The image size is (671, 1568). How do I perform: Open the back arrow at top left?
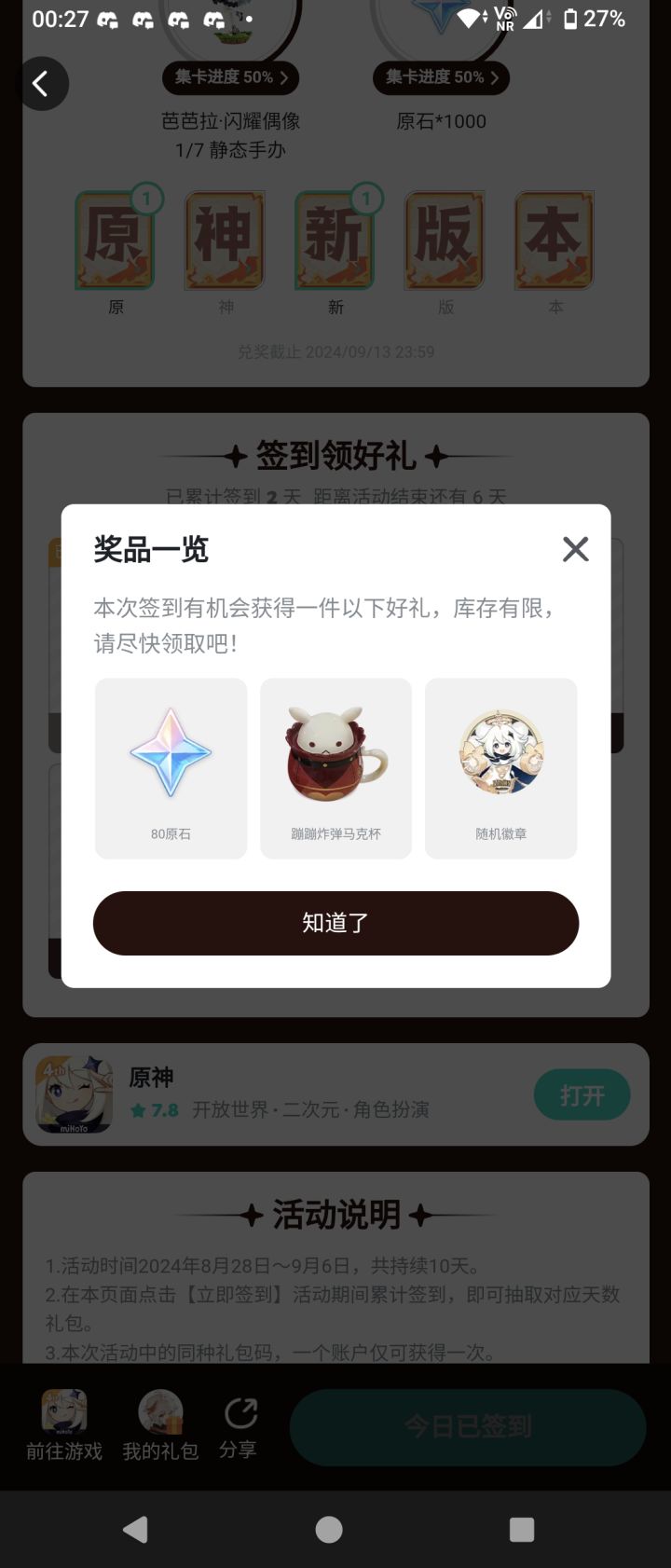pos(44,83)
